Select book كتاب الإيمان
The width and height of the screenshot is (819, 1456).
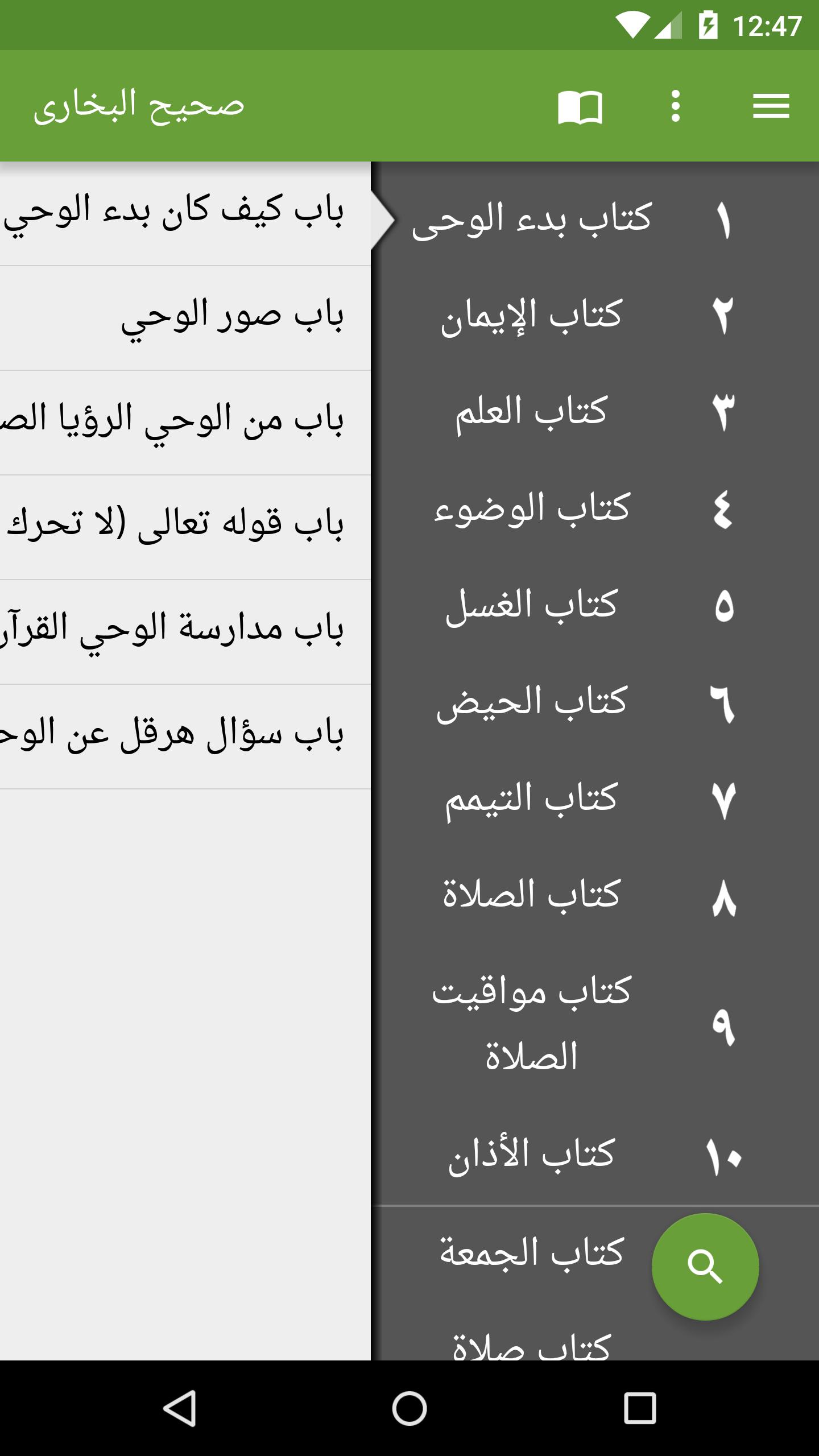[595, 316]
